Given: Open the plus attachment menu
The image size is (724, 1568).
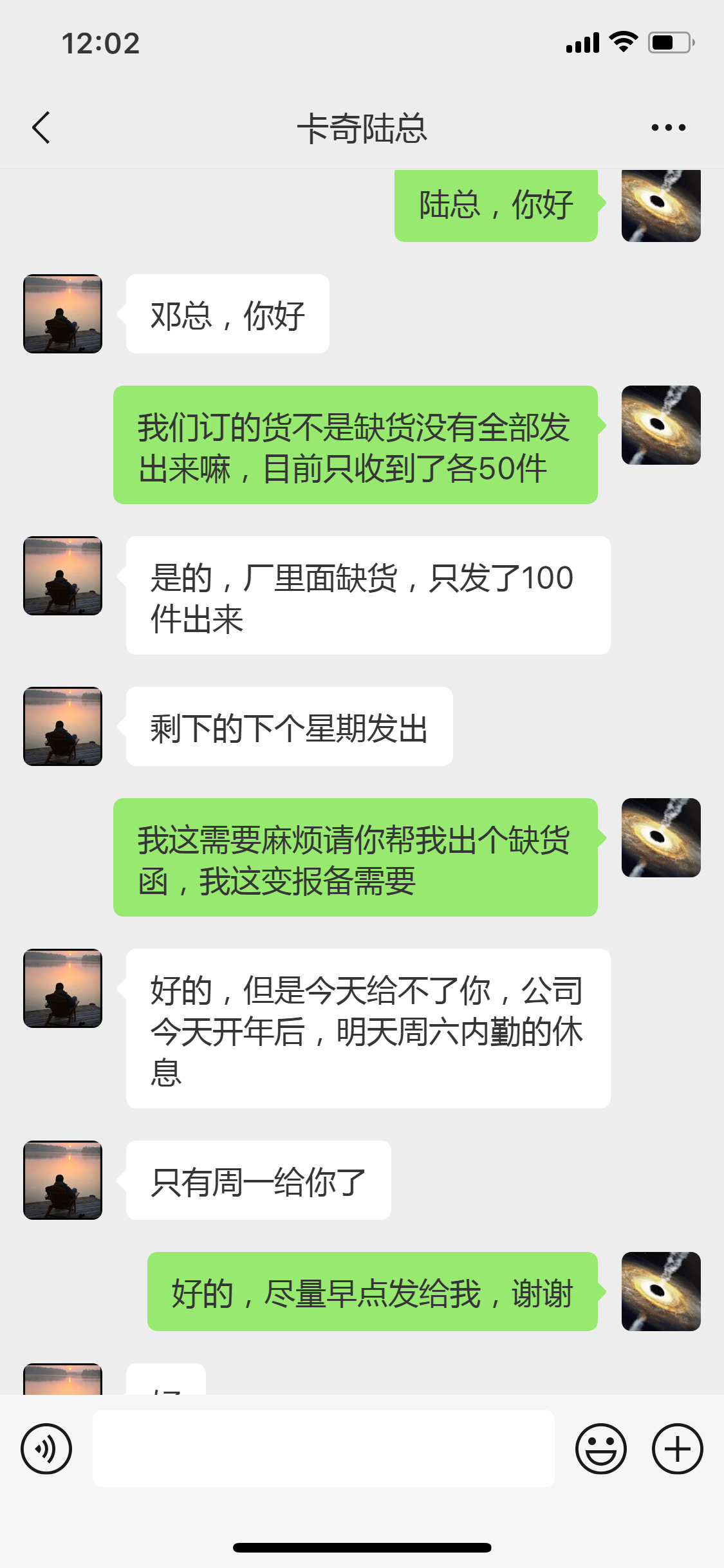Looking at the screenshot, I should point(677,1448).
